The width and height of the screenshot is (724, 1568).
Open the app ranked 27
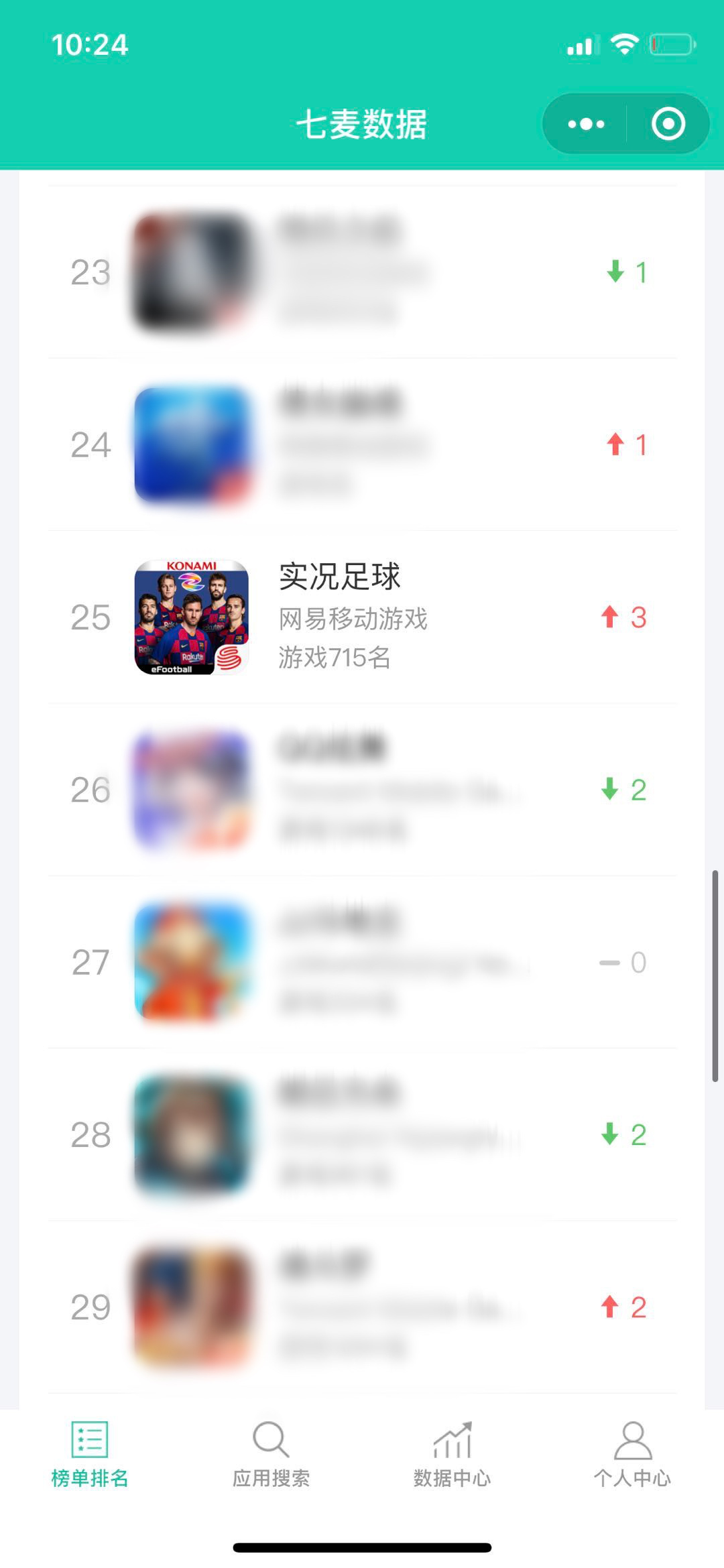(x=362, y=962)
